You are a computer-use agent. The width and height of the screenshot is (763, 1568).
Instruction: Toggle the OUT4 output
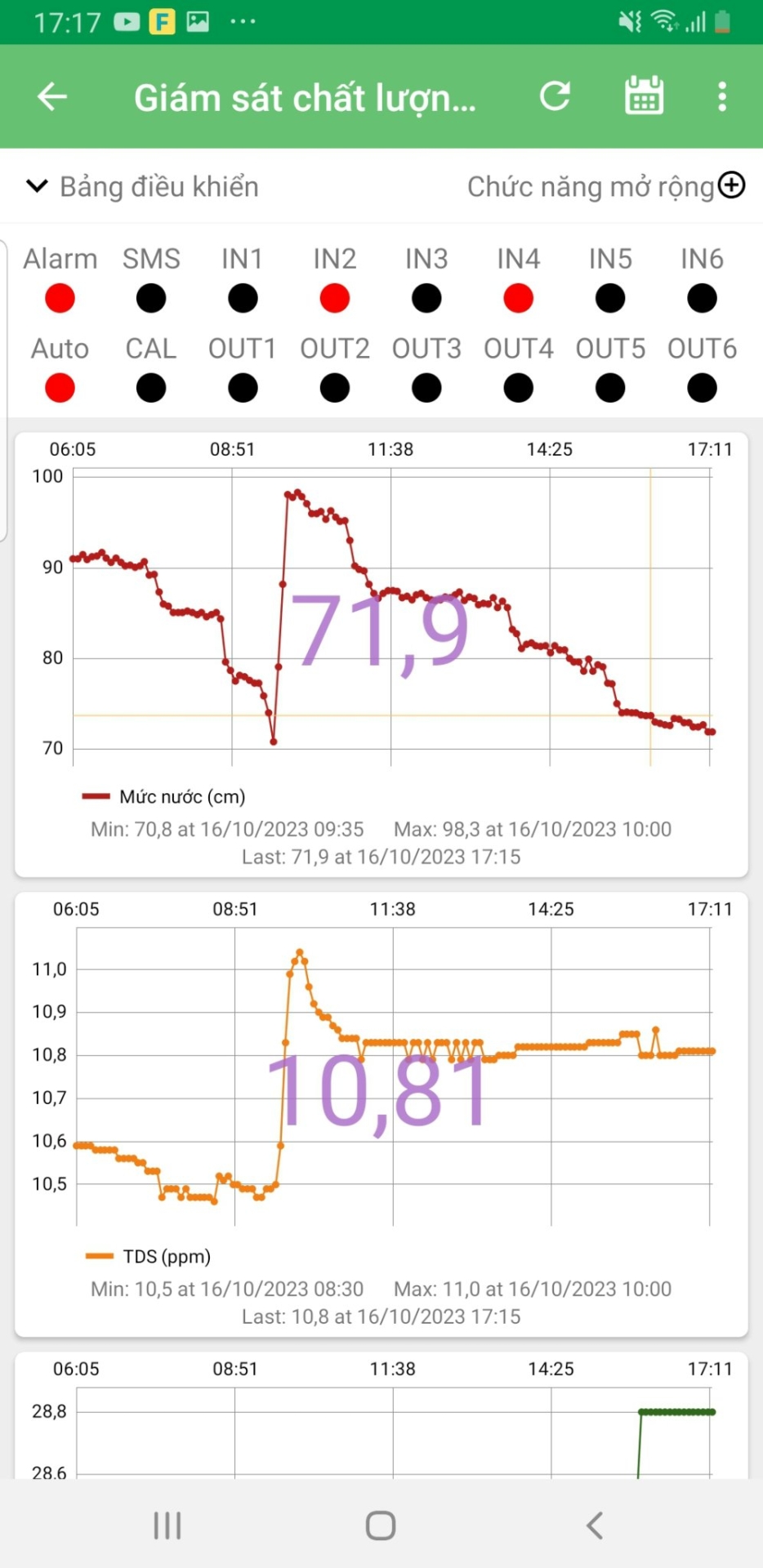(518, 388)
